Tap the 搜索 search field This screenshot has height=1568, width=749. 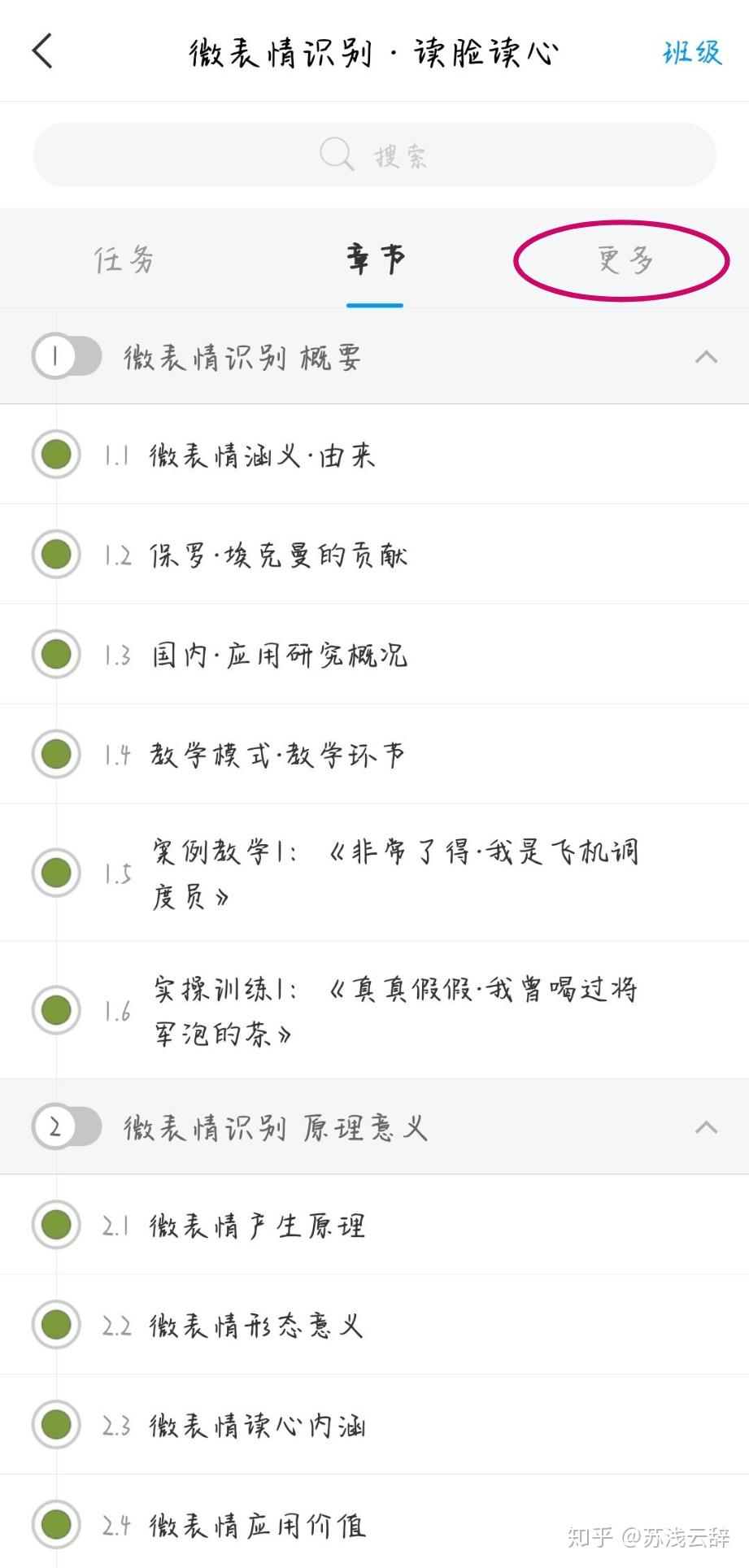(374, 155)
